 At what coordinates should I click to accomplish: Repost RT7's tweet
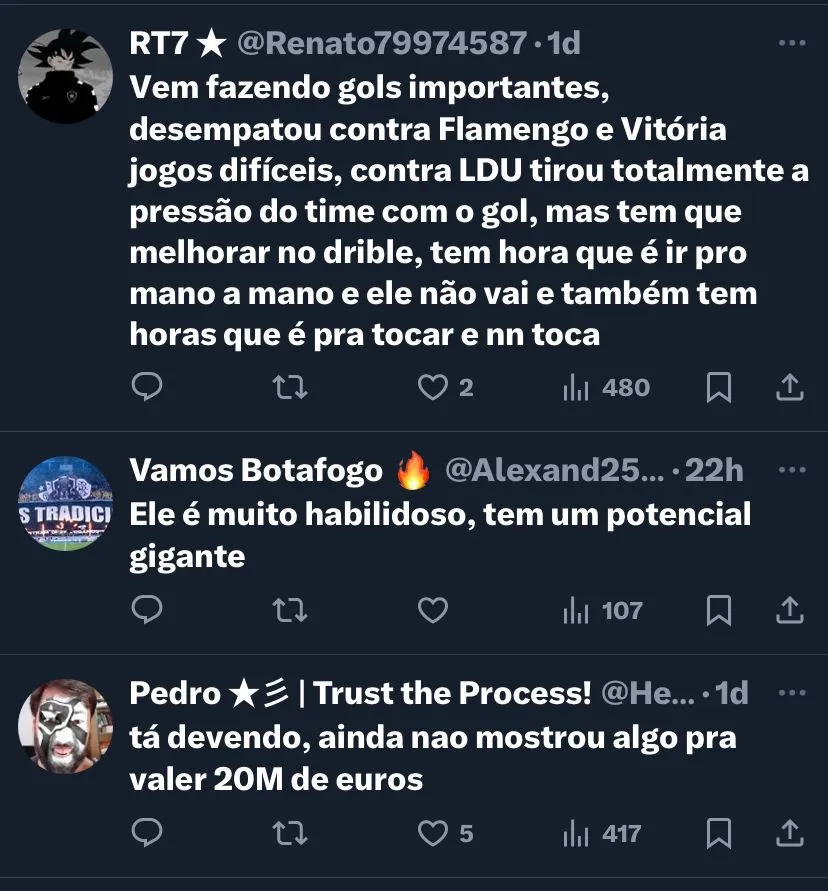click(290, 388)
